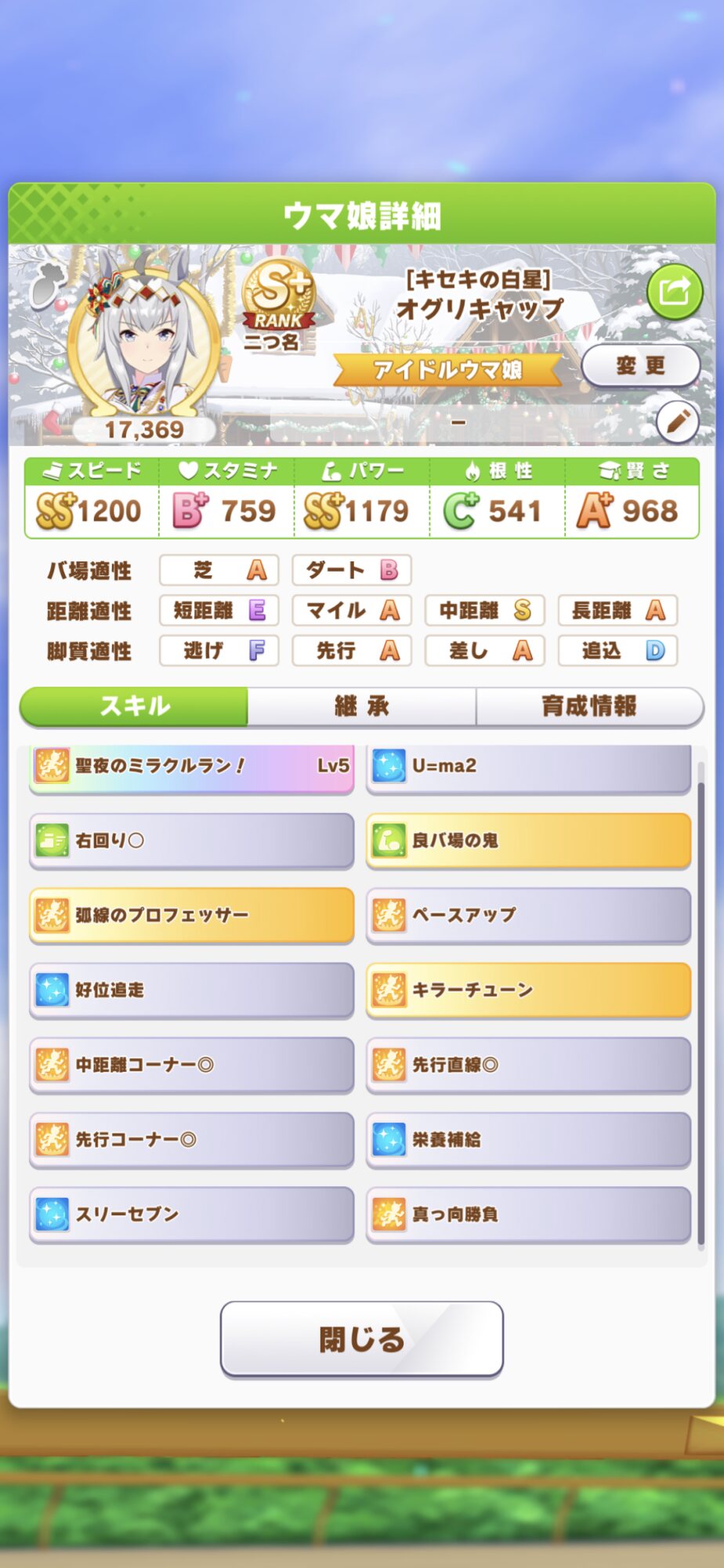The image size is (724, 1568).
Task: Open skill 中距離コーナー◎
Action: point(191,1065)
